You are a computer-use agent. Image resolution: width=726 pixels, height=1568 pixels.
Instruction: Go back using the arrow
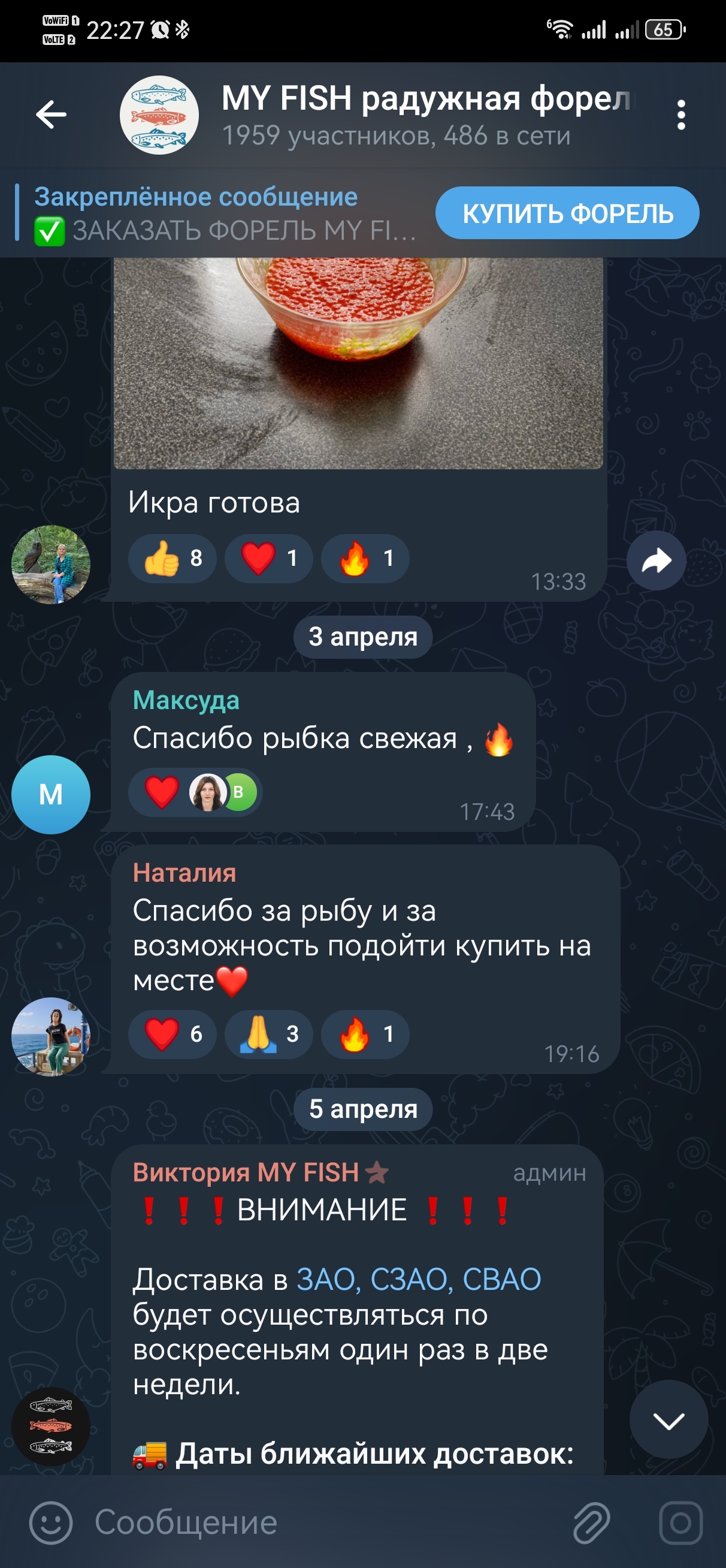tap(51, 114)
